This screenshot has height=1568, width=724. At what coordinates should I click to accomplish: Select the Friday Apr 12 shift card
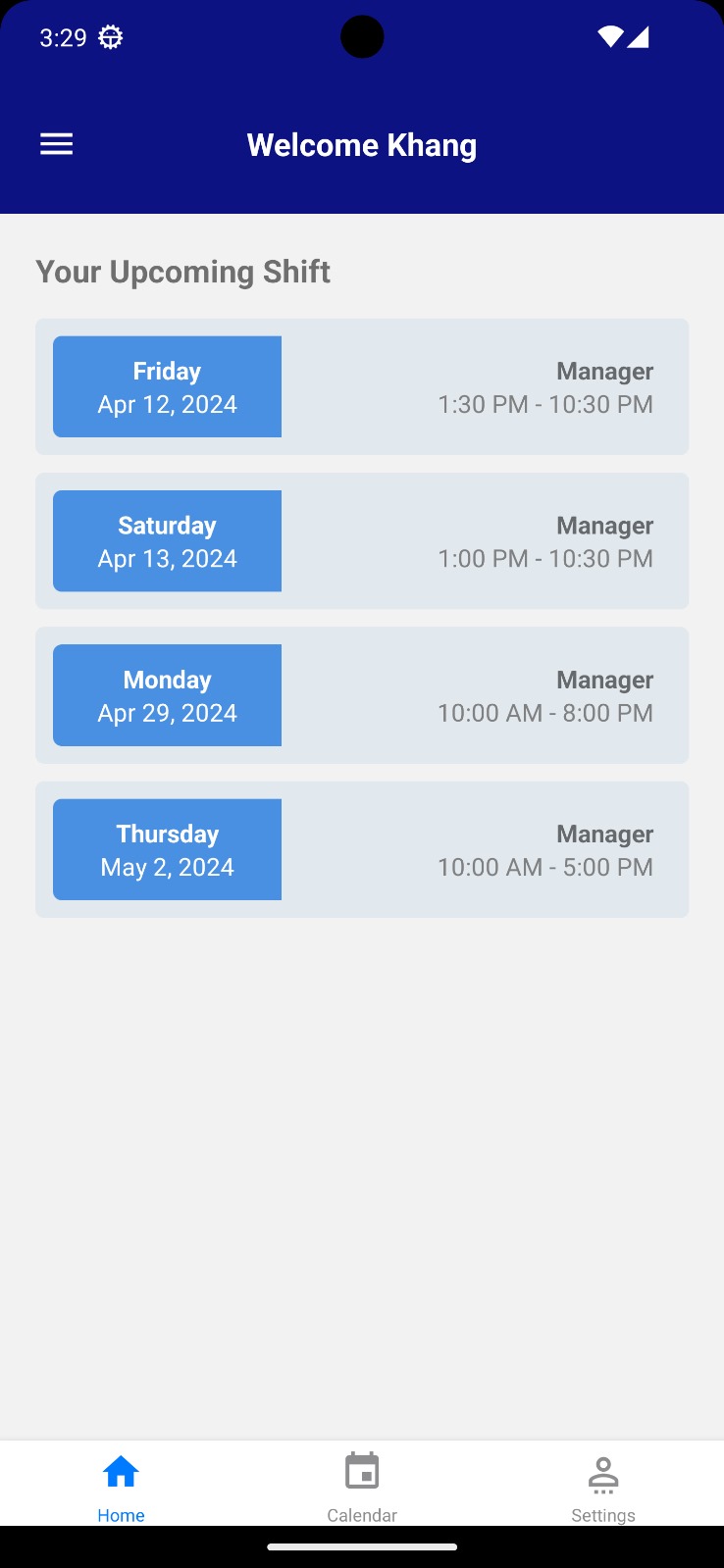click(362, 386)
